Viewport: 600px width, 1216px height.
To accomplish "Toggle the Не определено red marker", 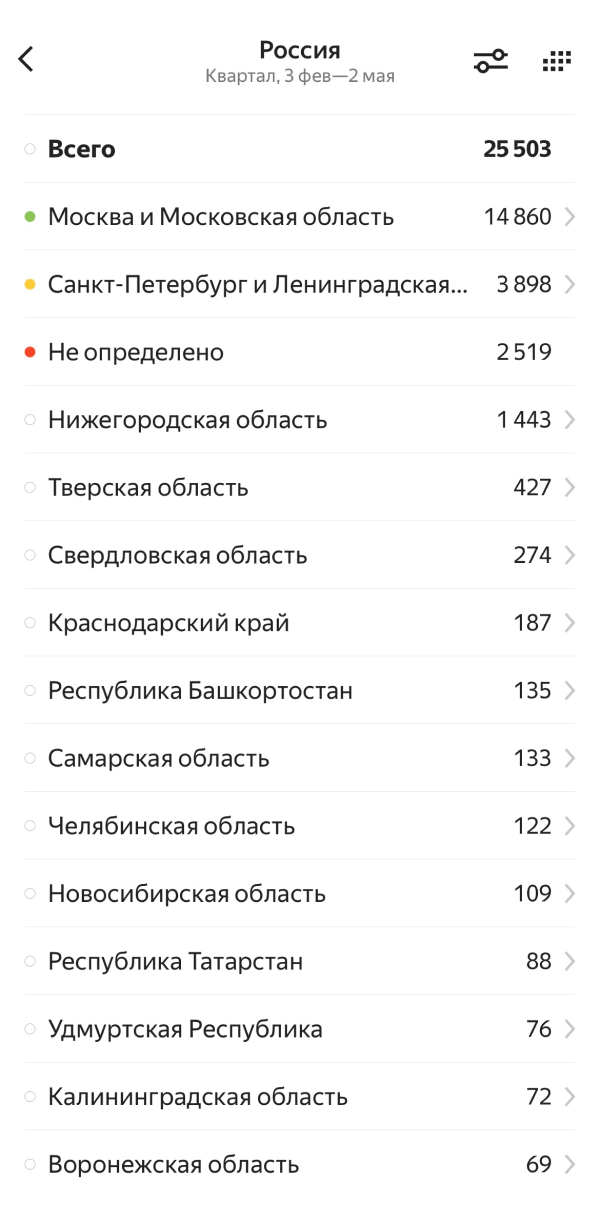I will pos(30,352).
